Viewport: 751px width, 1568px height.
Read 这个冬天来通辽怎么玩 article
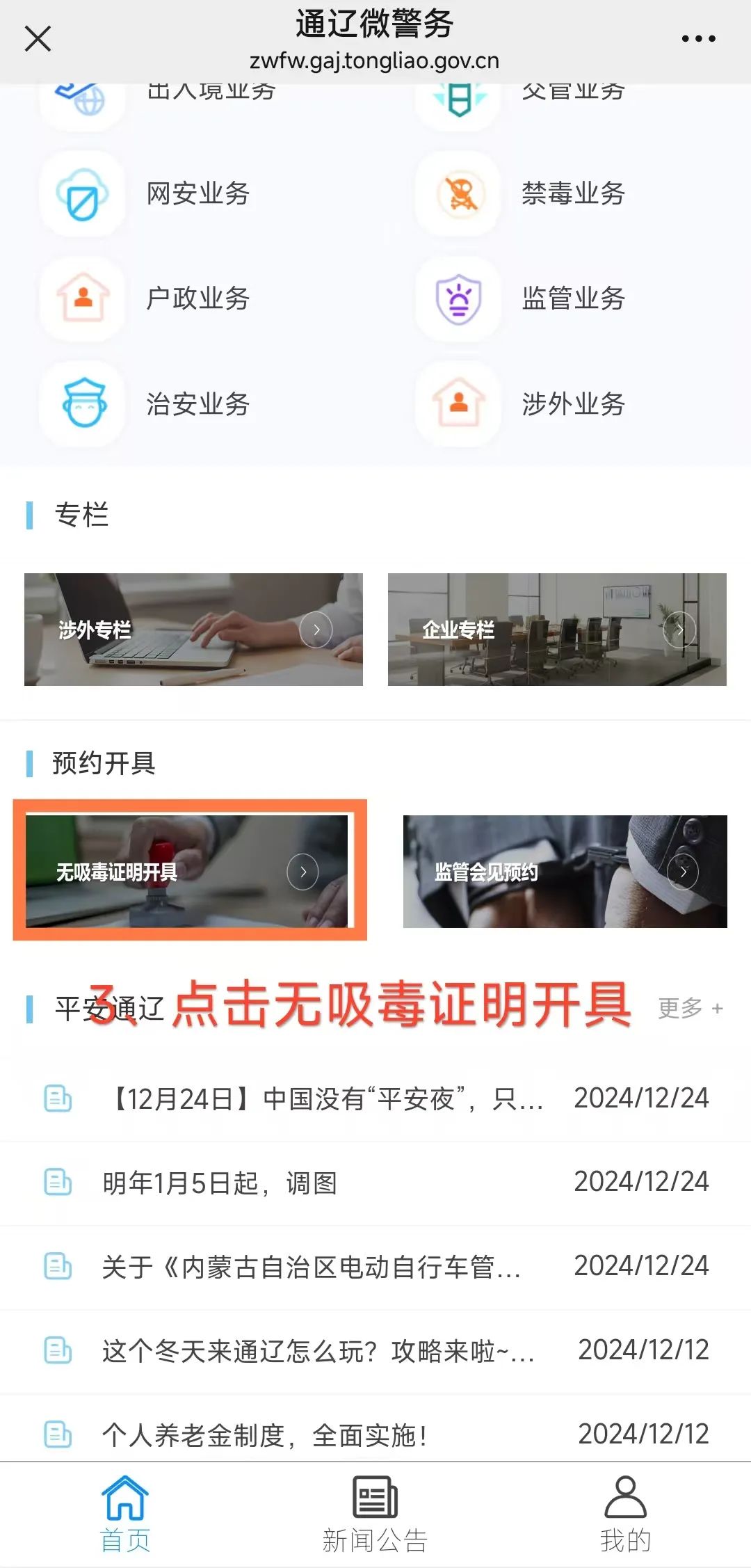(x=318, y=1351)
